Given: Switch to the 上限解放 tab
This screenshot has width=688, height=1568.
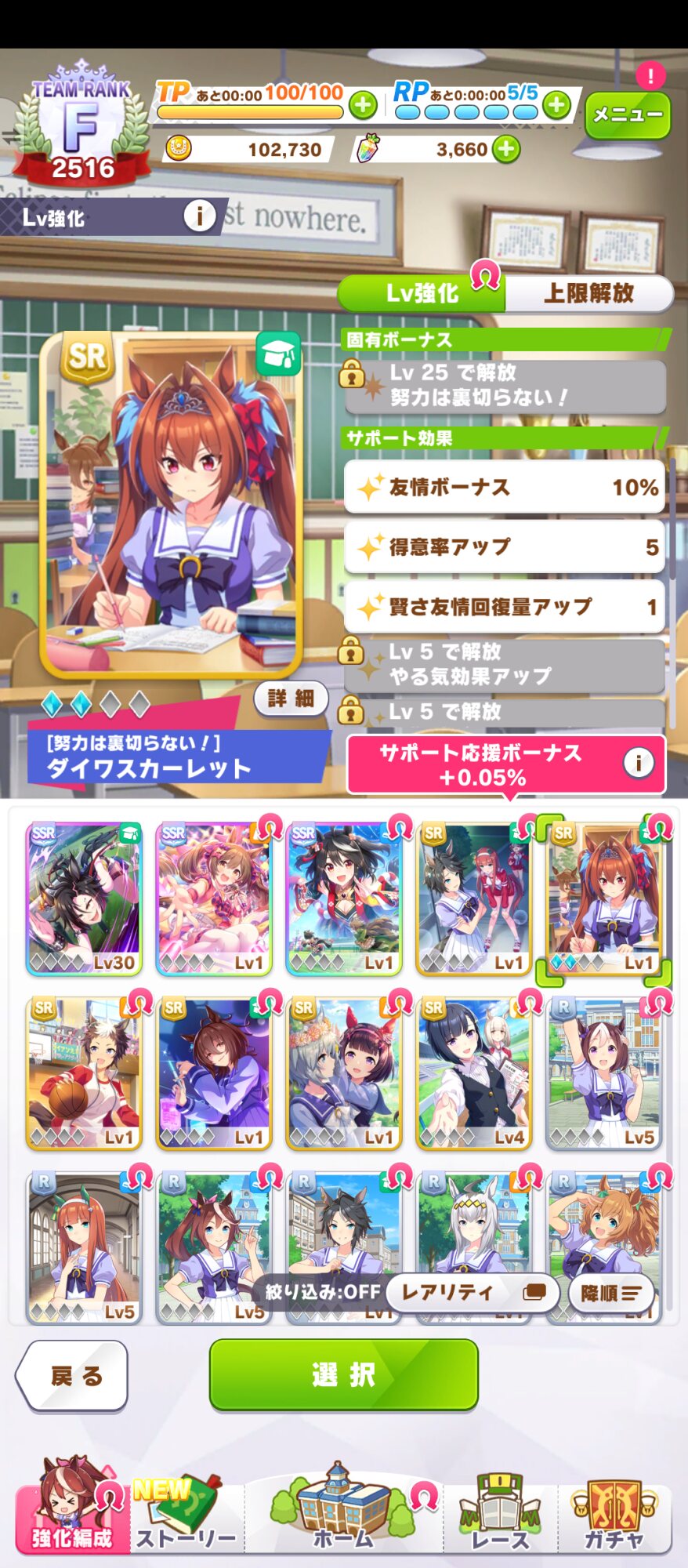Looking at the screenshot, I should pos(588,293).
